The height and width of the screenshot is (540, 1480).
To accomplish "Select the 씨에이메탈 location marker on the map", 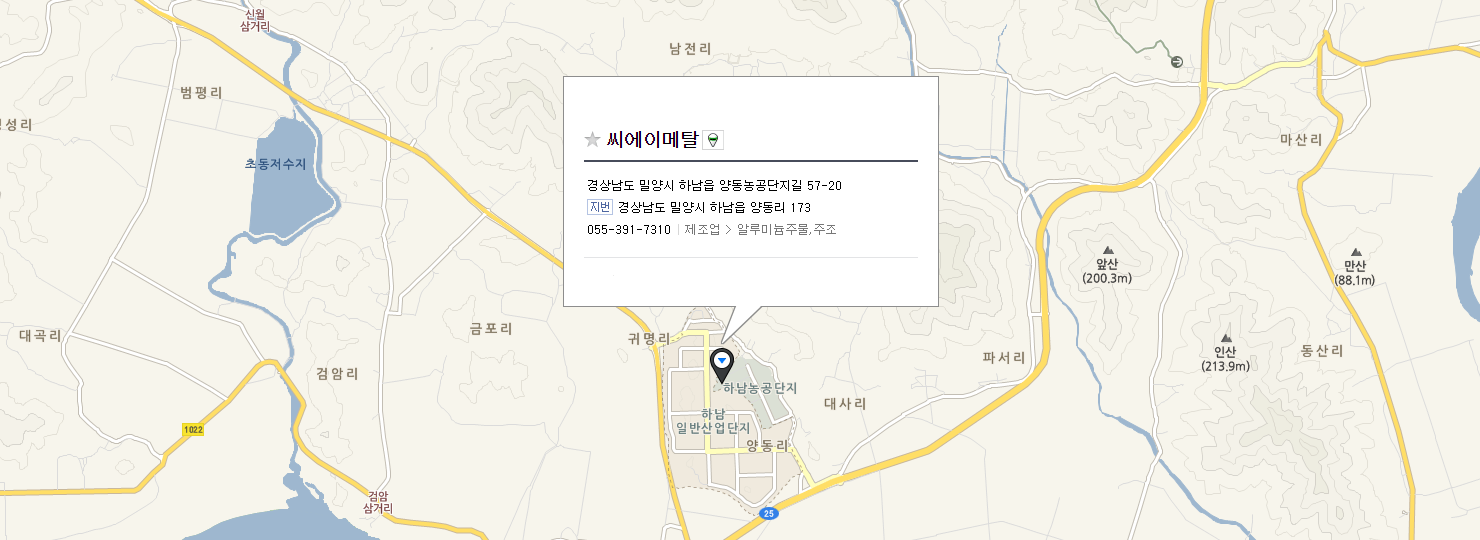I will pos(721,363).
